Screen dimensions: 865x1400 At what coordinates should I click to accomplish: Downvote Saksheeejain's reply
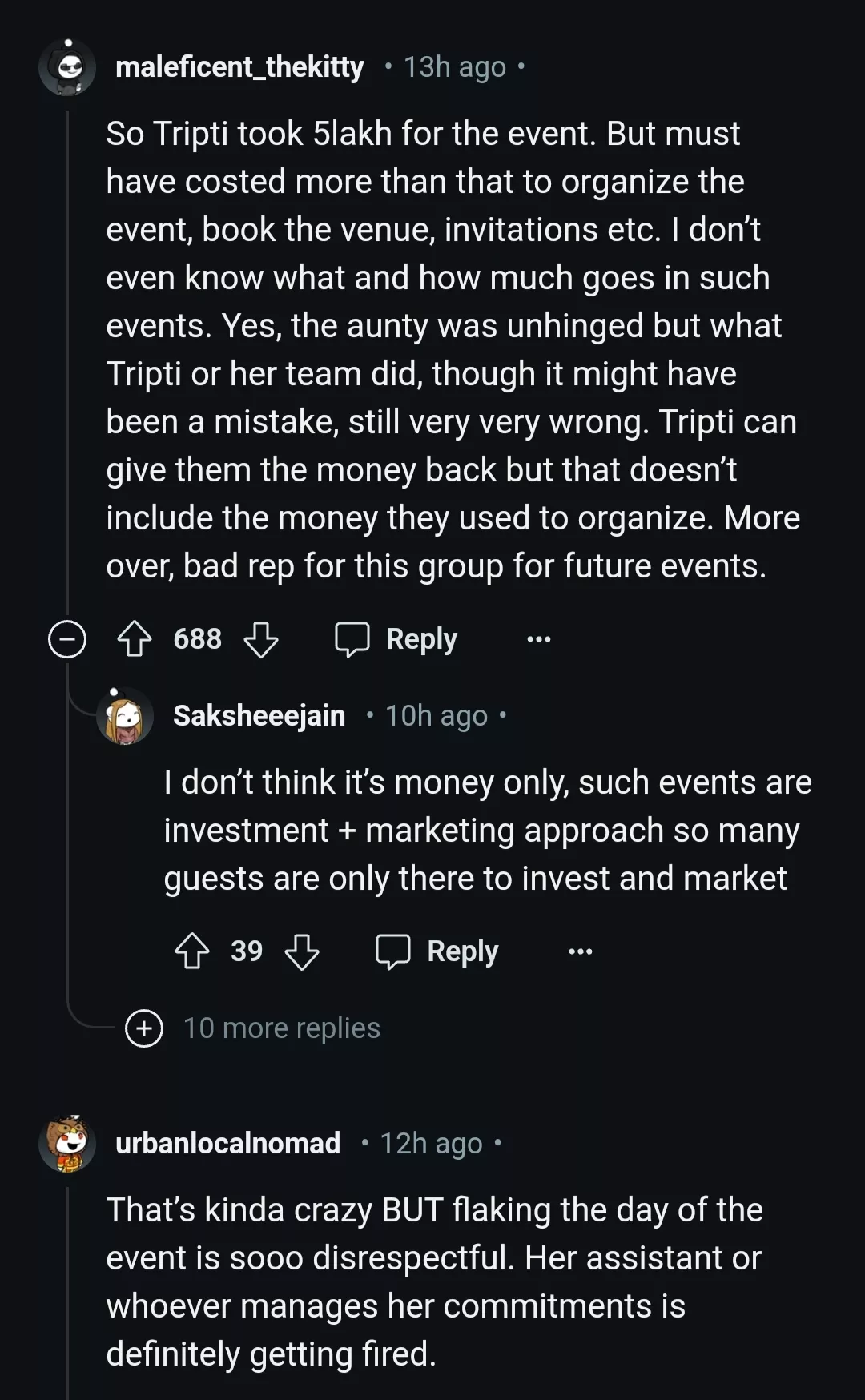(x=302, y=951)
